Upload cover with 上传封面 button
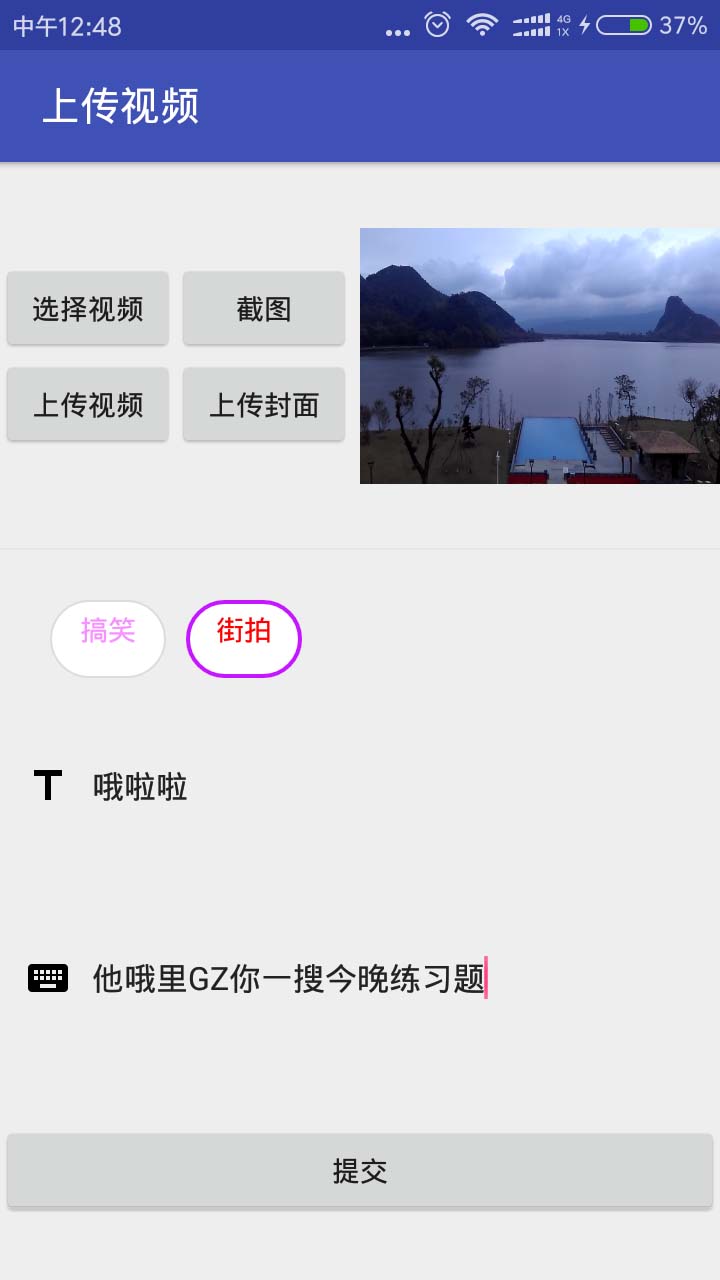This screenshot has height=1280, width=720. coord(264,404)
